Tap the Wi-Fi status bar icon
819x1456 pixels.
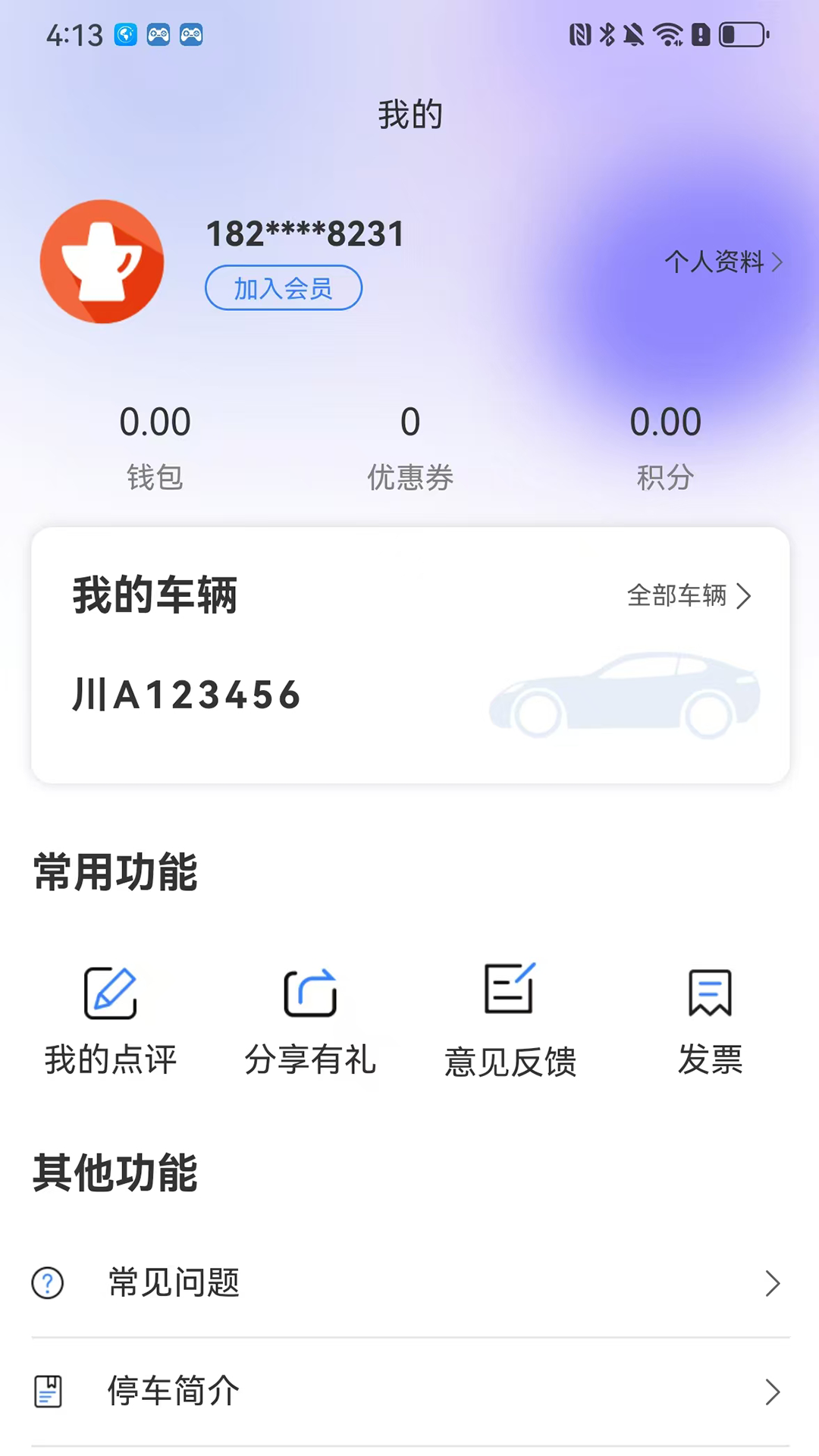(667, 33)
